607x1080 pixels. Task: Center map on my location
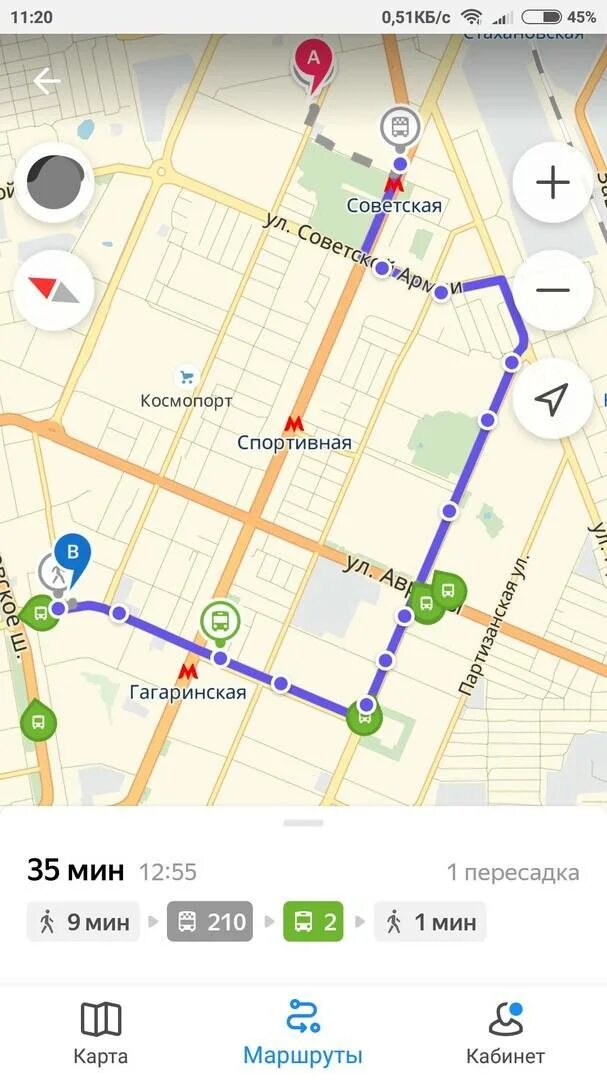(552, 399)
